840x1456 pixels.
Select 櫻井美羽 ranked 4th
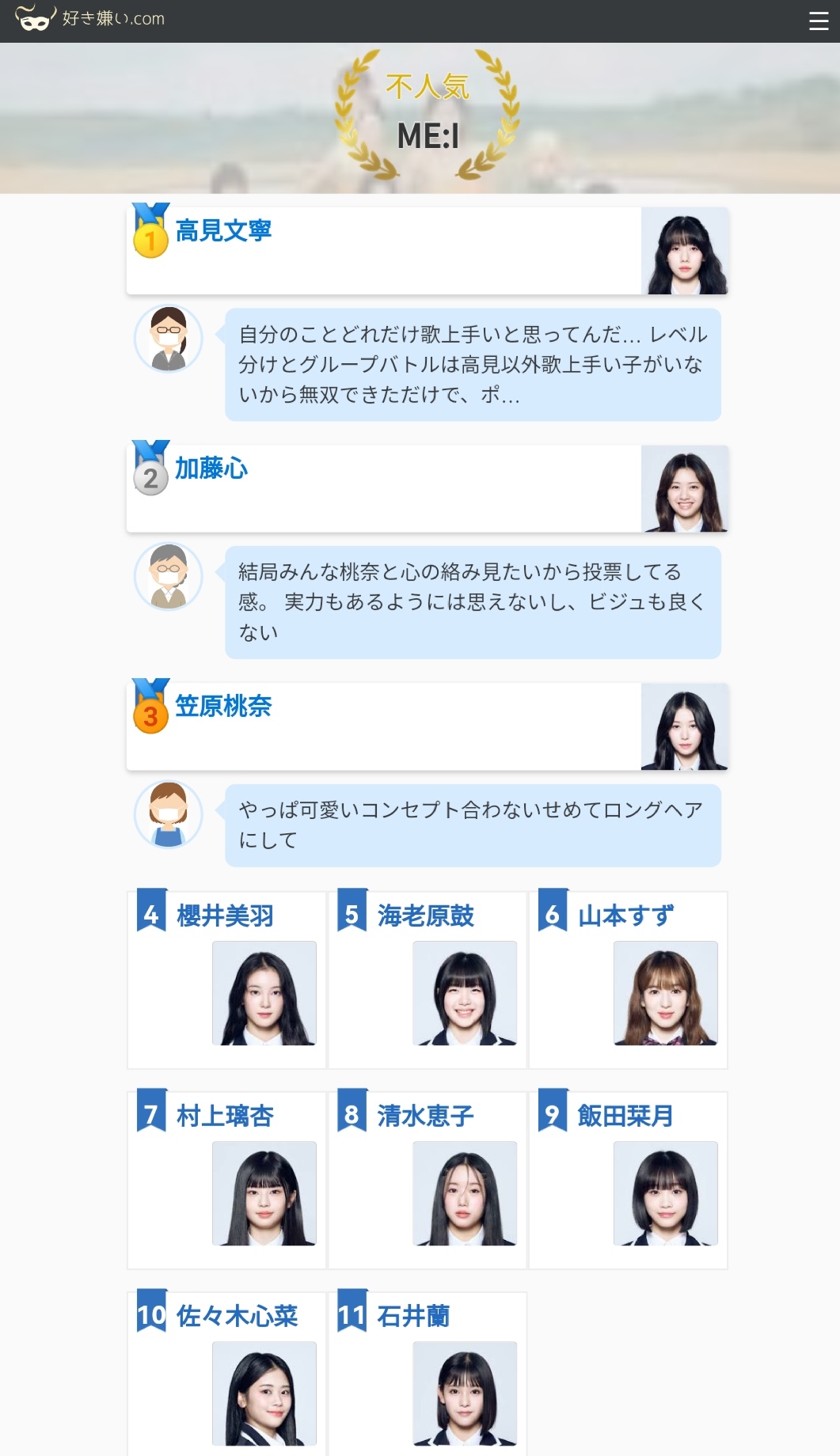pos(226,980)
